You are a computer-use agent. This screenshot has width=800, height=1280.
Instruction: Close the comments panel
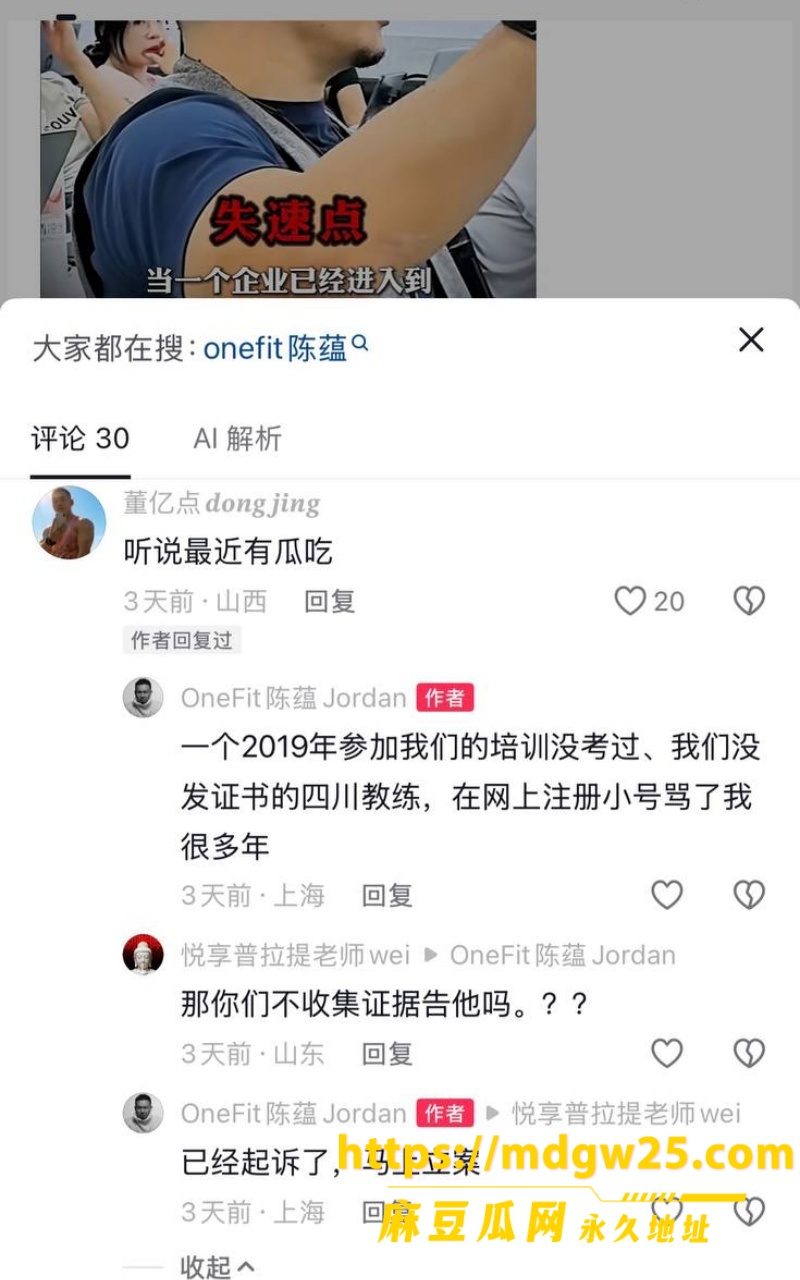point(751,340)
